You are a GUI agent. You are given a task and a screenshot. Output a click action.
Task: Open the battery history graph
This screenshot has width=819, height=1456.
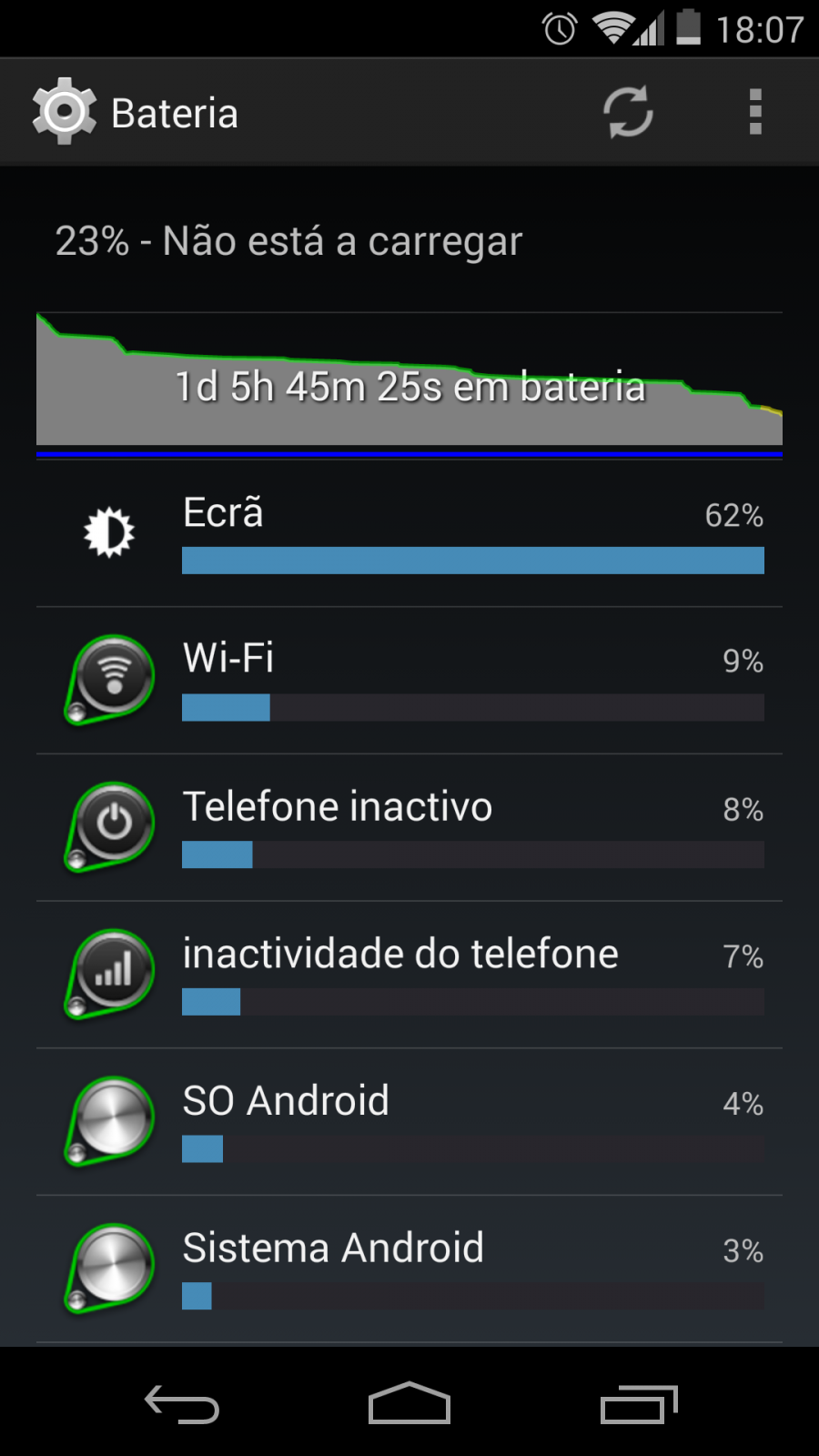click(409, 383)
